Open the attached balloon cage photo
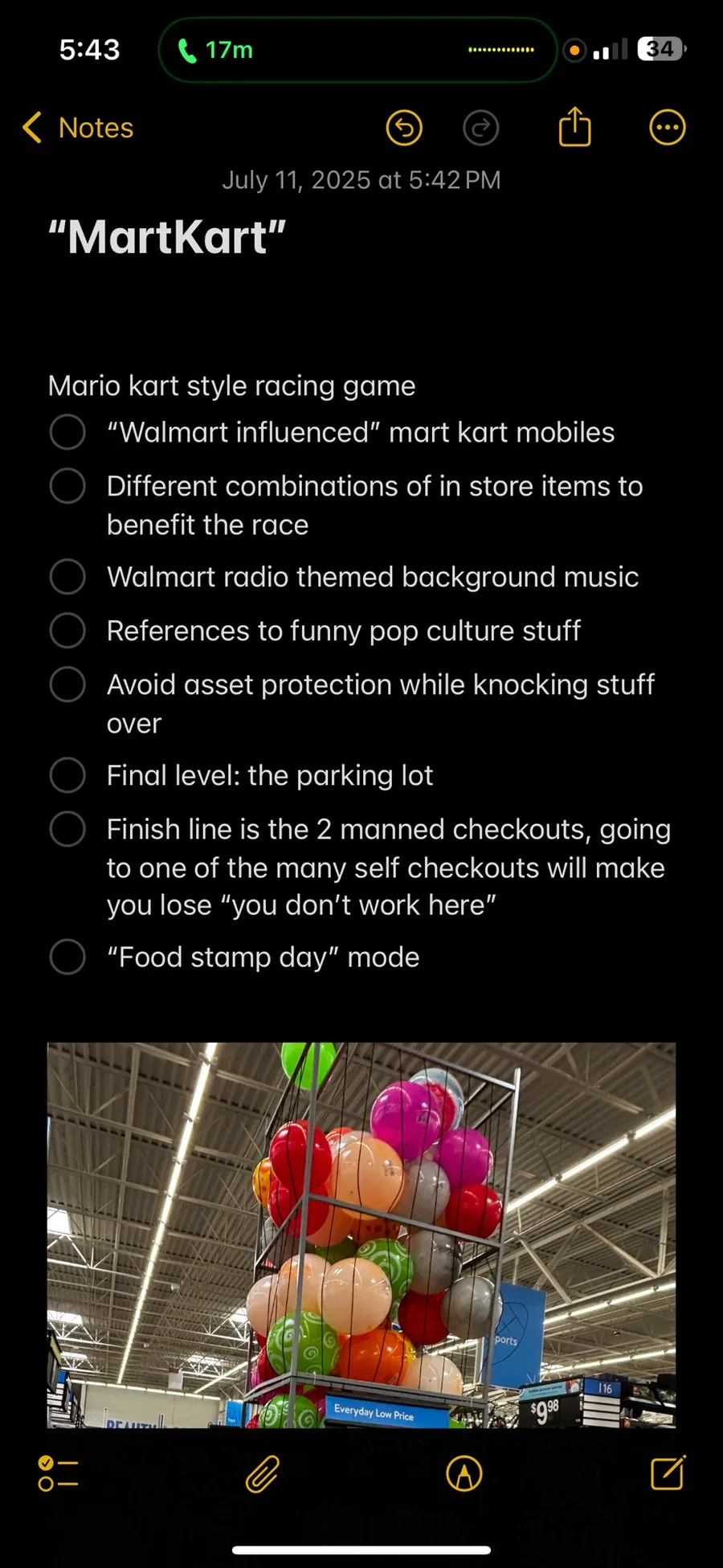This screenshot has height=1568, width=723. [x=361, y=1235]
